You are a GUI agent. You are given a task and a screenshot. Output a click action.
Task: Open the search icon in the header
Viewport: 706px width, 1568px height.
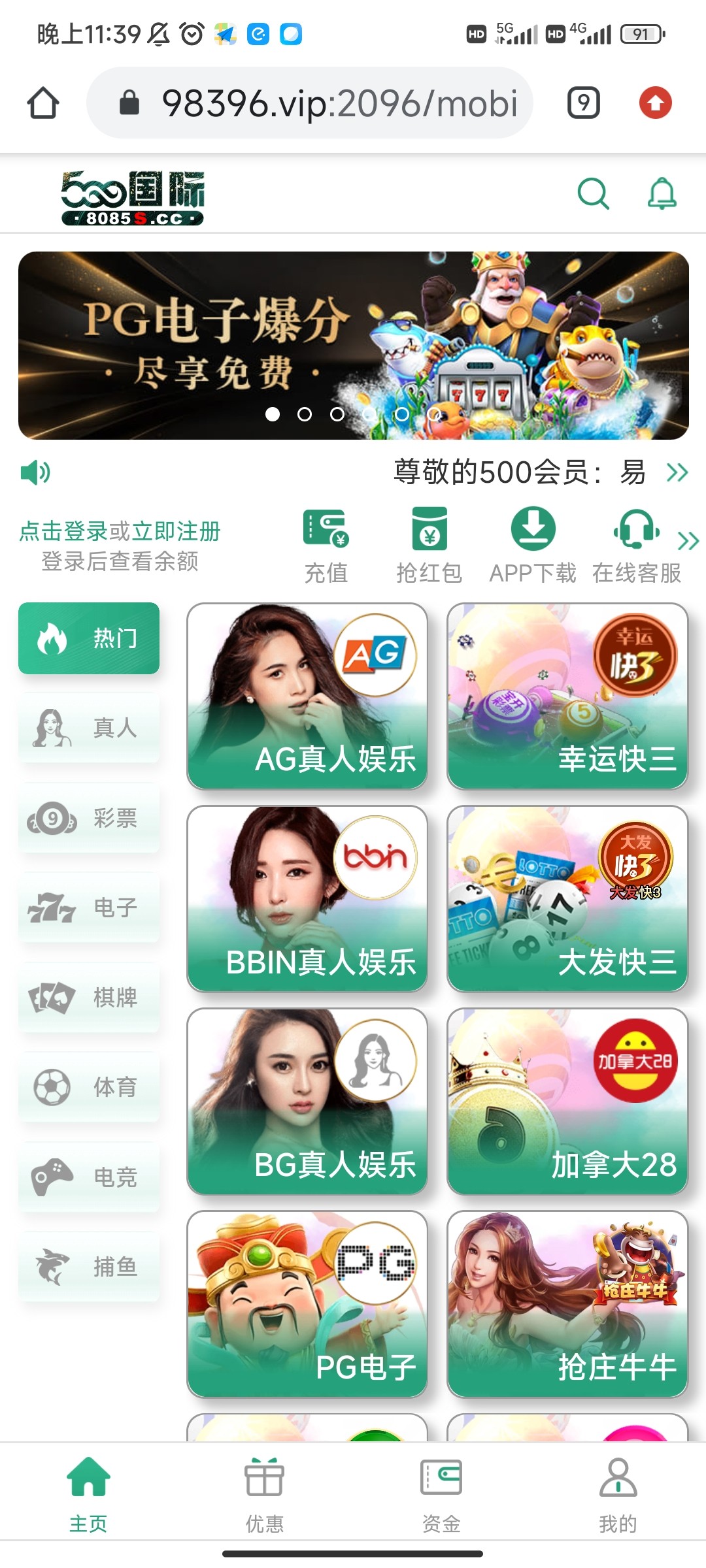point(592,193)
